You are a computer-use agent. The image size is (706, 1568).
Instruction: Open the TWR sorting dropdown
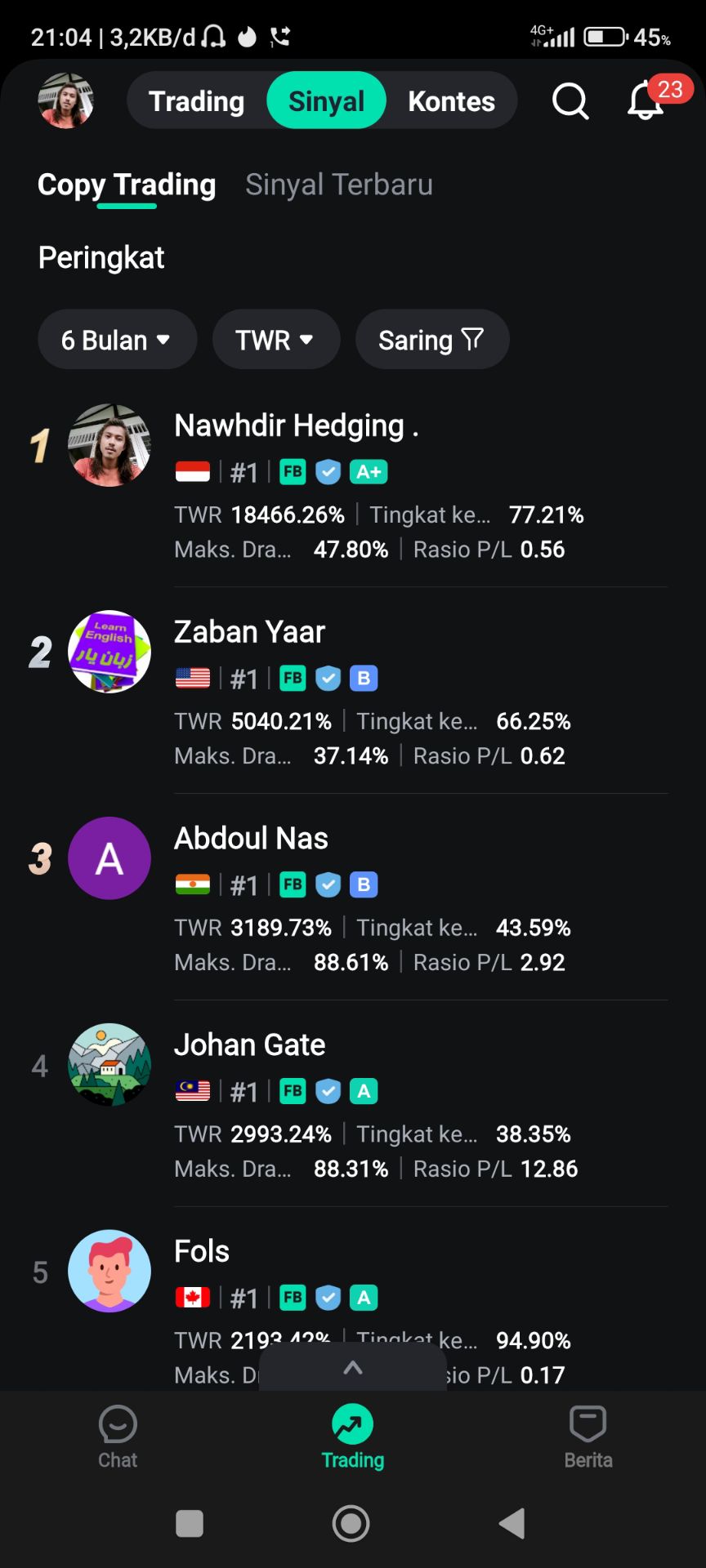coord(275,340)
